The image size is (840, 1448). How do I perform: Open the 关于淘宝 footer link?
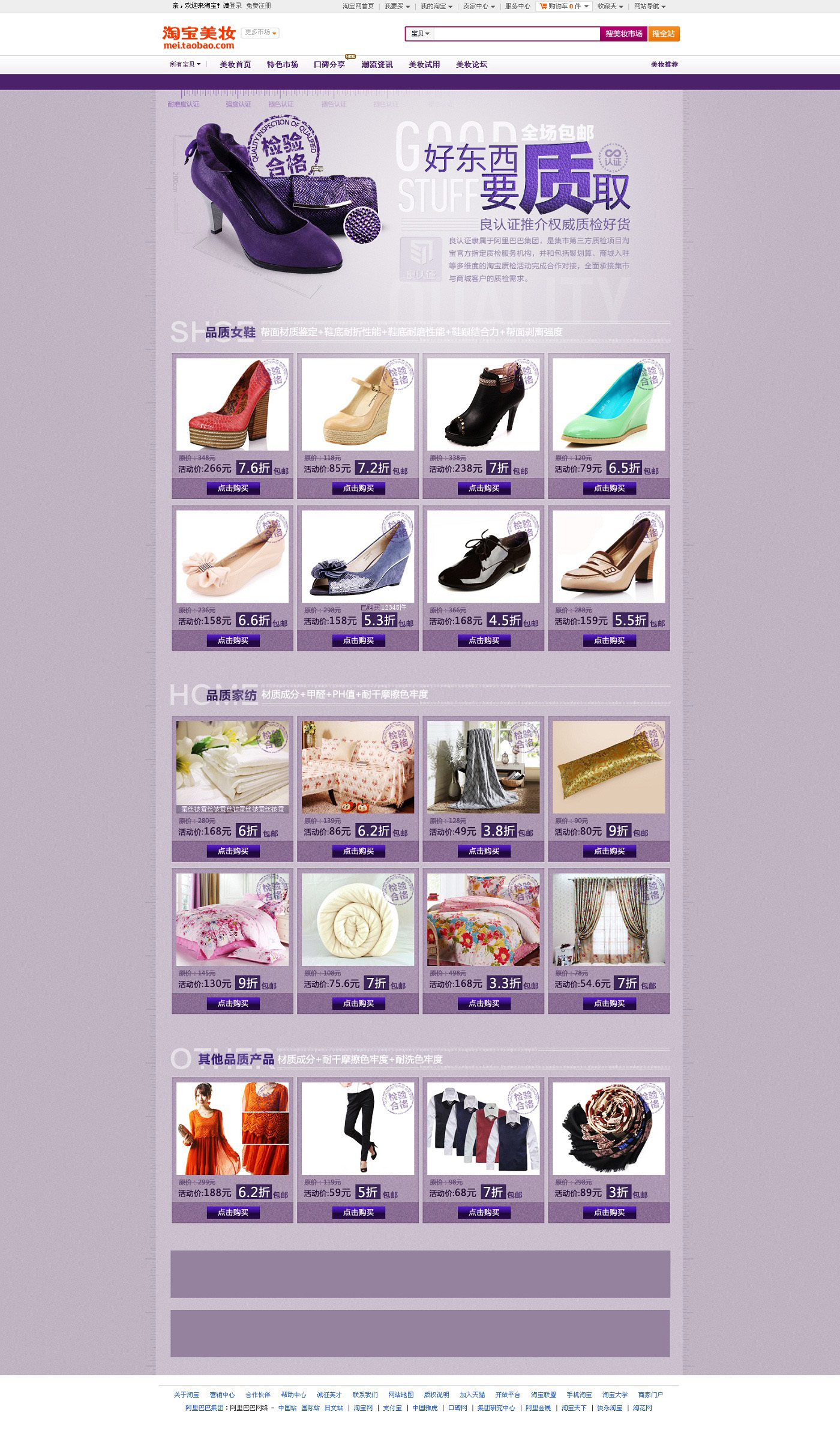pyautogui.click(x=186, y=1395)
